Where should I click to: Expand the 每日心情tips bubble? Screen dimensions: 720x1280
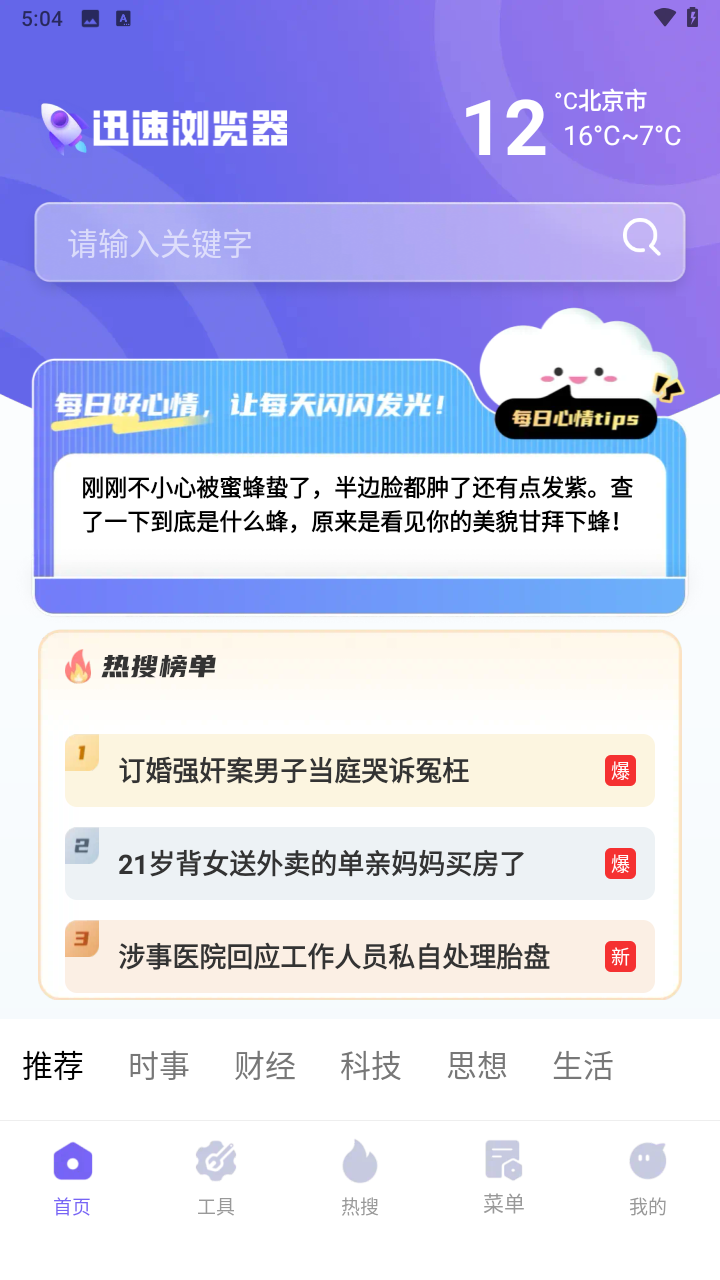coord(575,419)
